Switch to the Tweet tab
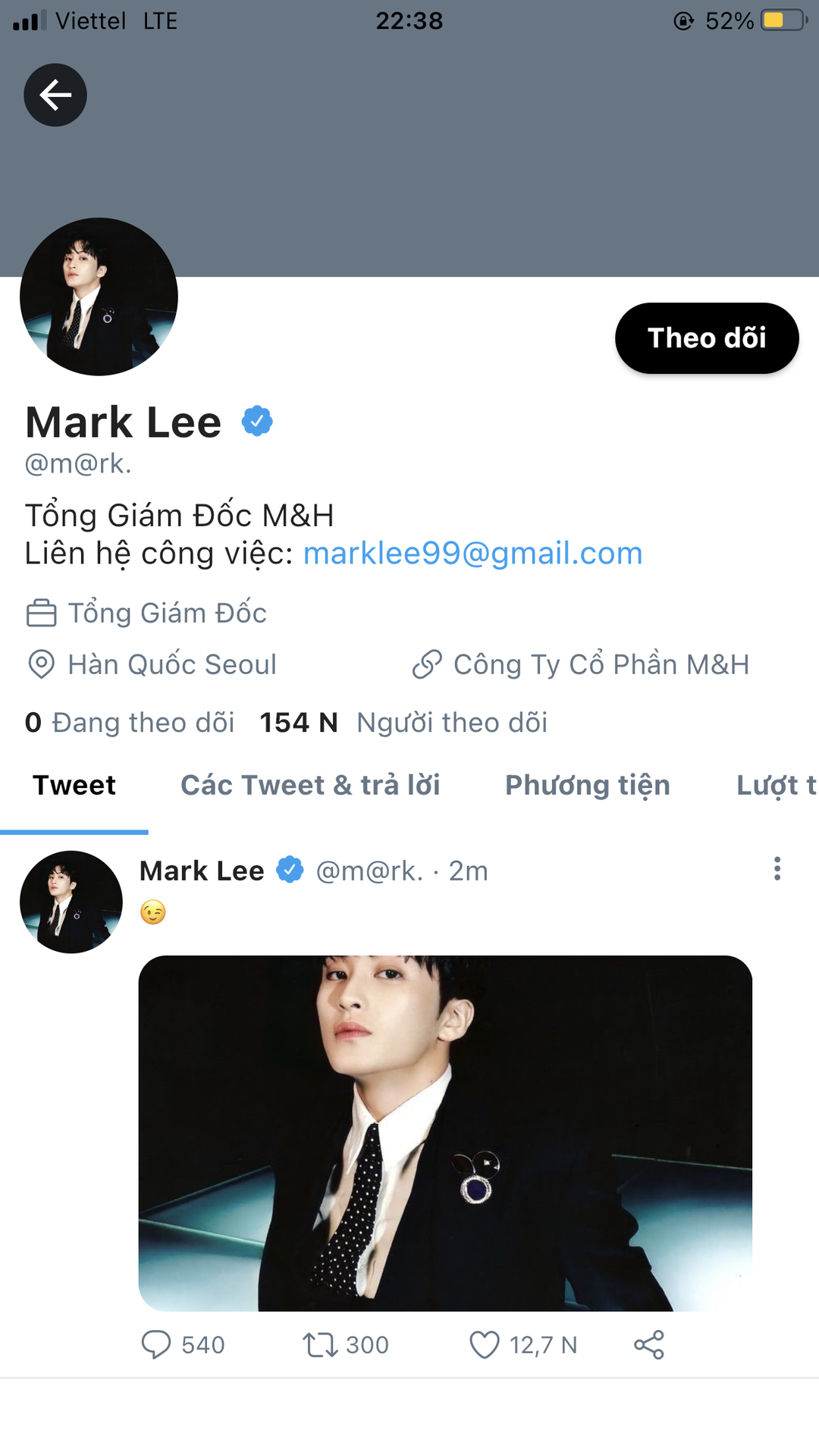 tap(74, 786)
